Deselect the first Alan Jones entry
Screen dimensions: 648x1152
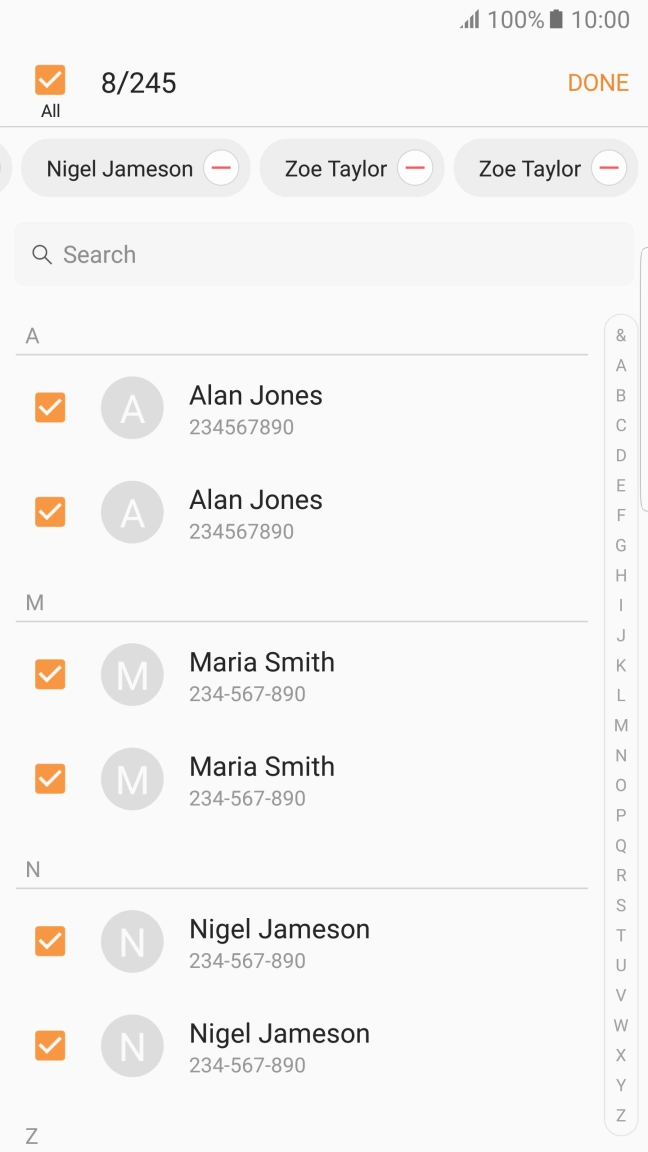(x=50, y=407)
